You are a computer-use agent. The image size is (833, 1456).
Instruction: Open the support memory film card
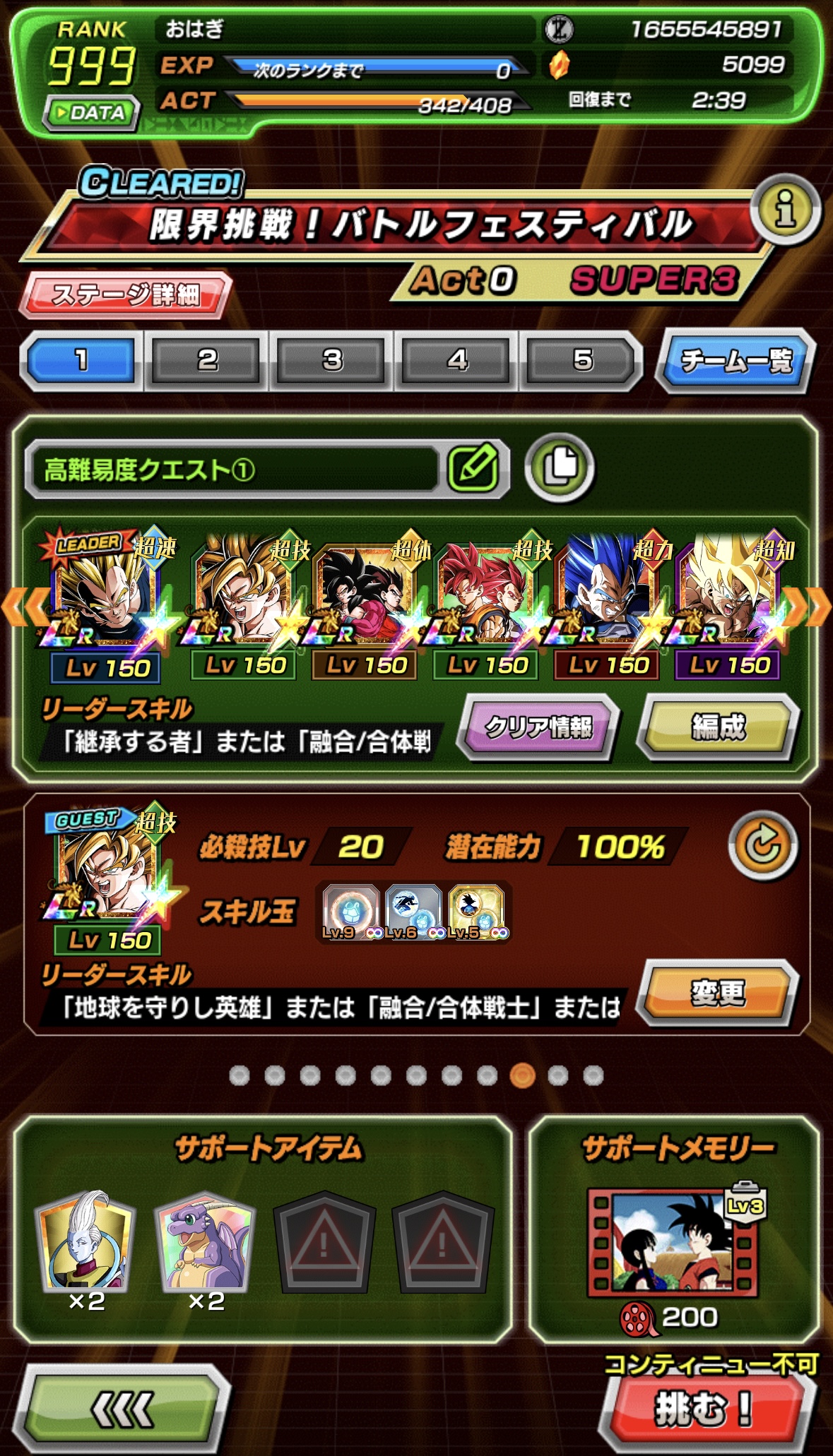[x=673, y=1243]
